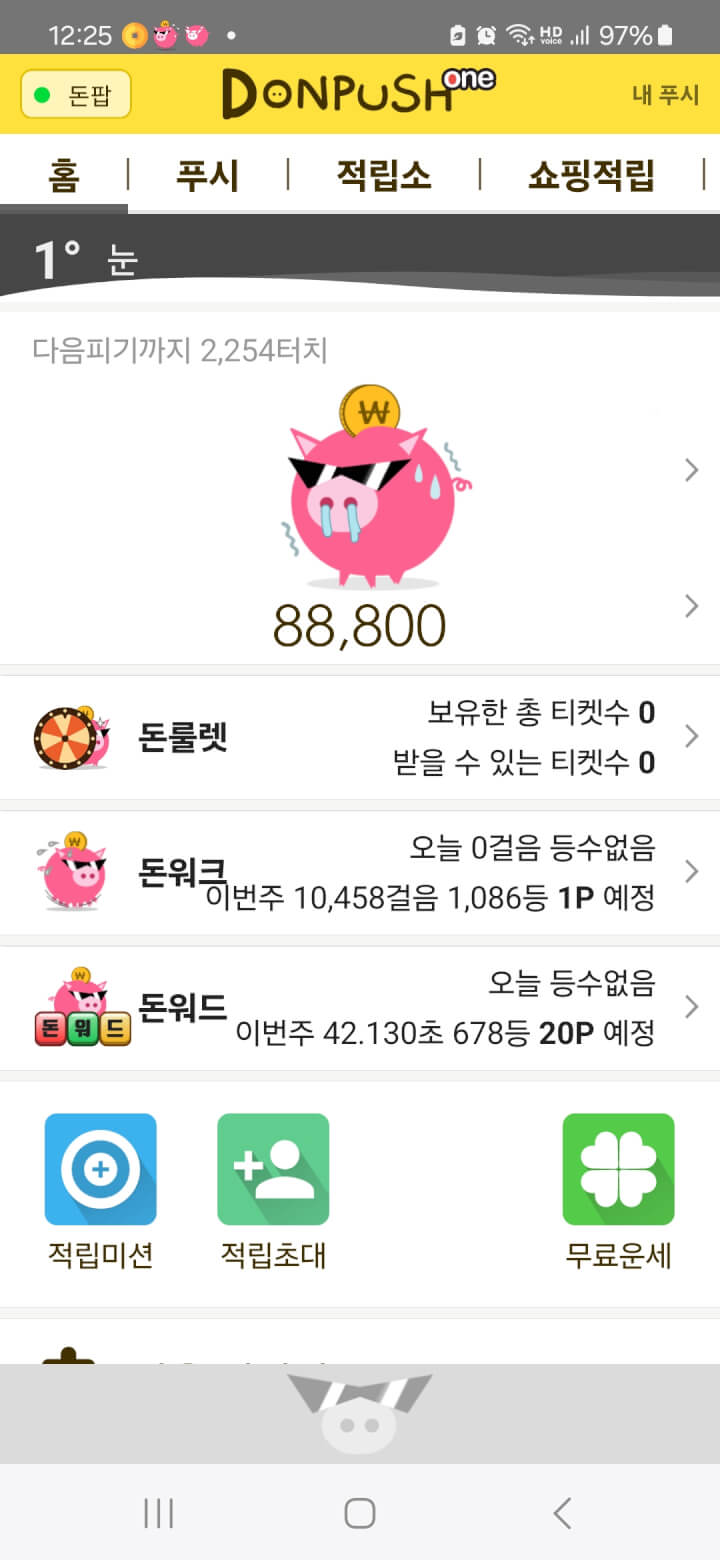Select the 홈 tab
This screenshot has height=1560, width=720.
[x=63, y=176]
